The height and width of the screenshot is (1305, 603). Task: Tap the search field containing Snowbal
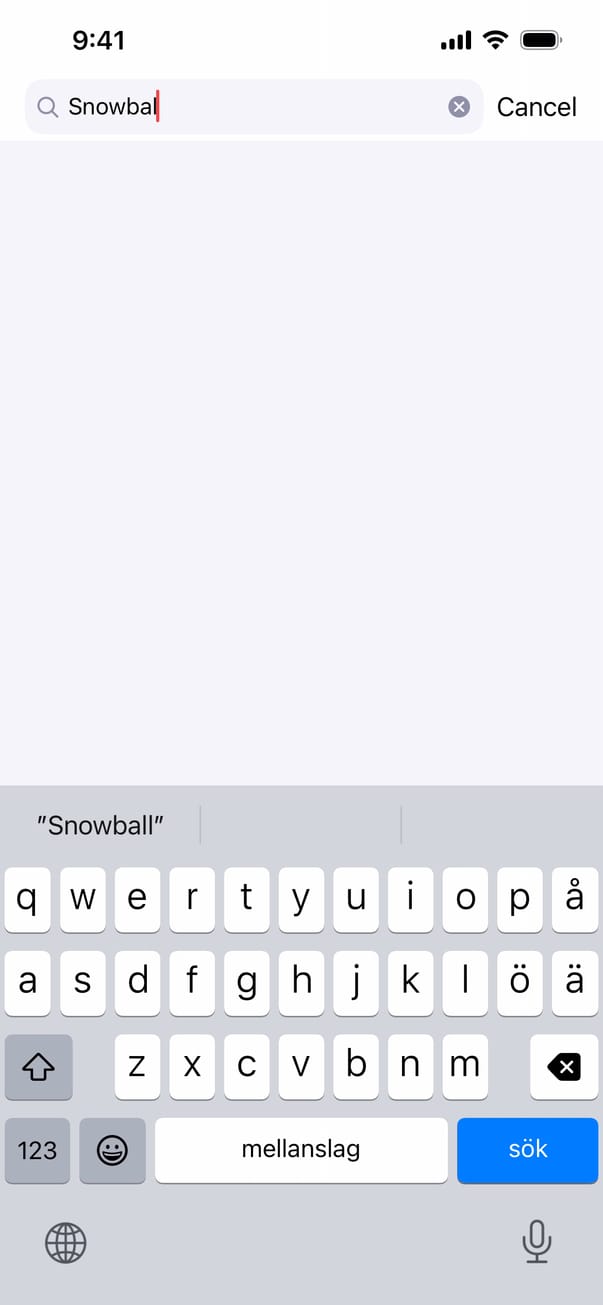250,107
